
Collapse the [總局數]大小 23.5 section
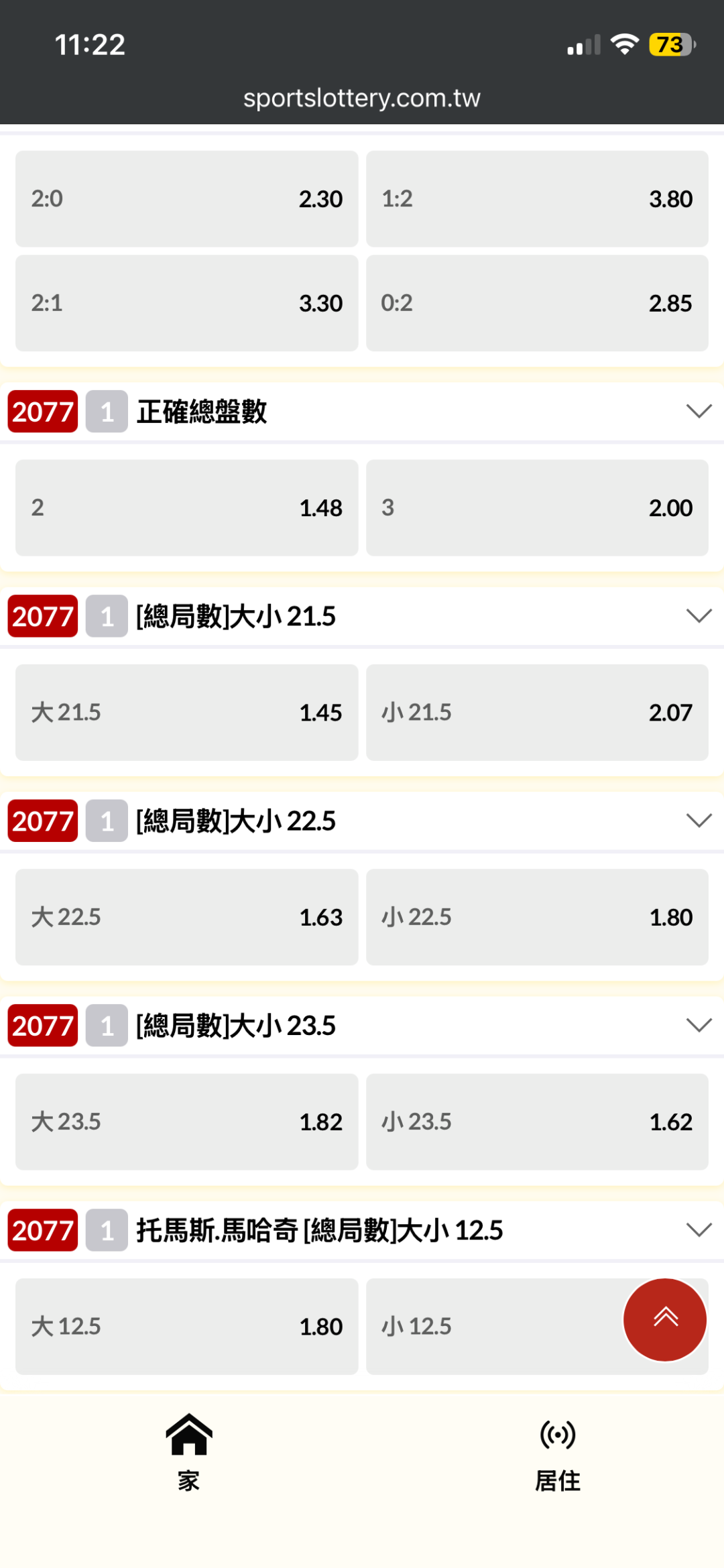[699, 1025]
